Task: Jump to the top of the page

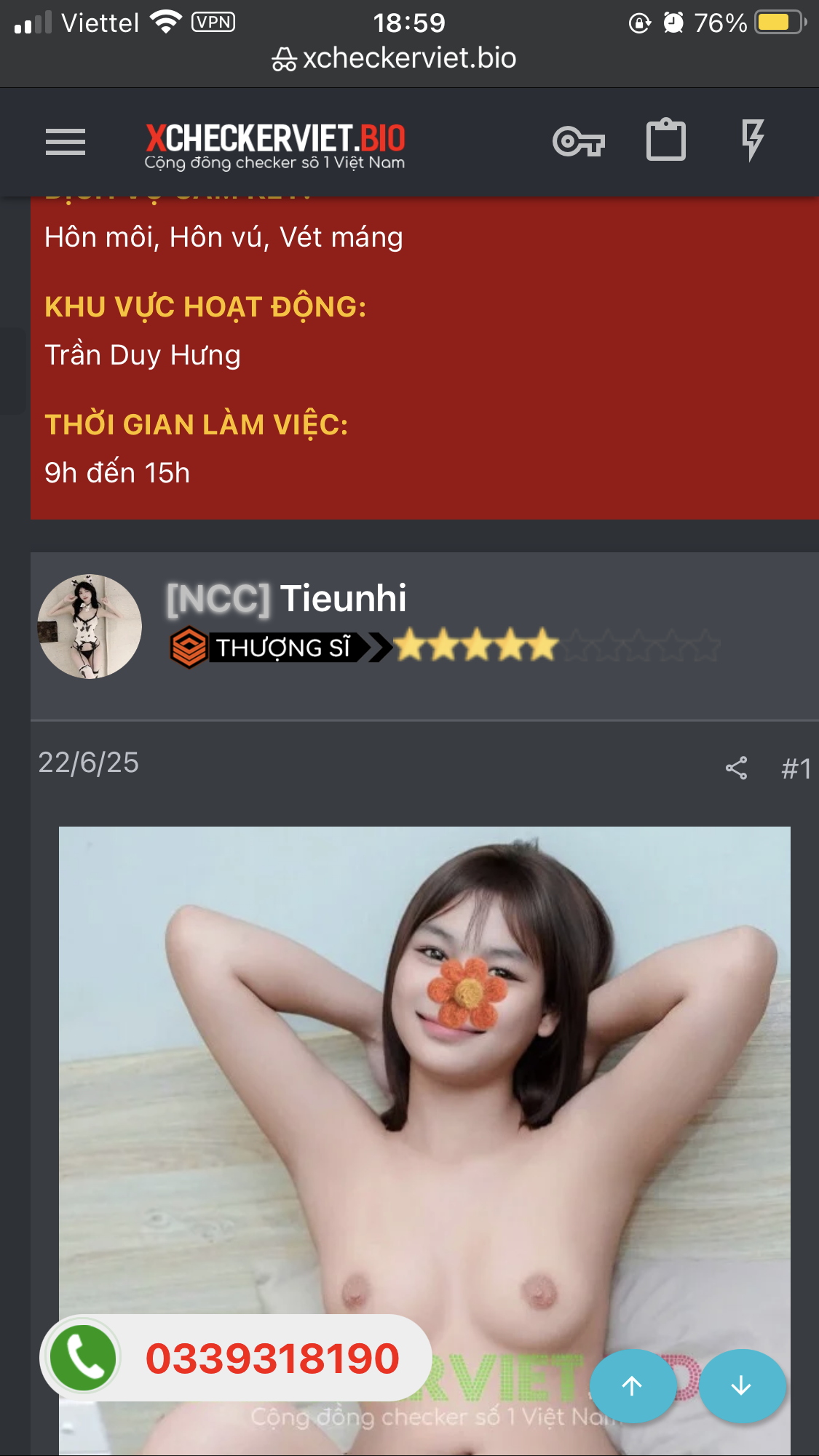Action: pyautogui.click(x=632, y=1385)
